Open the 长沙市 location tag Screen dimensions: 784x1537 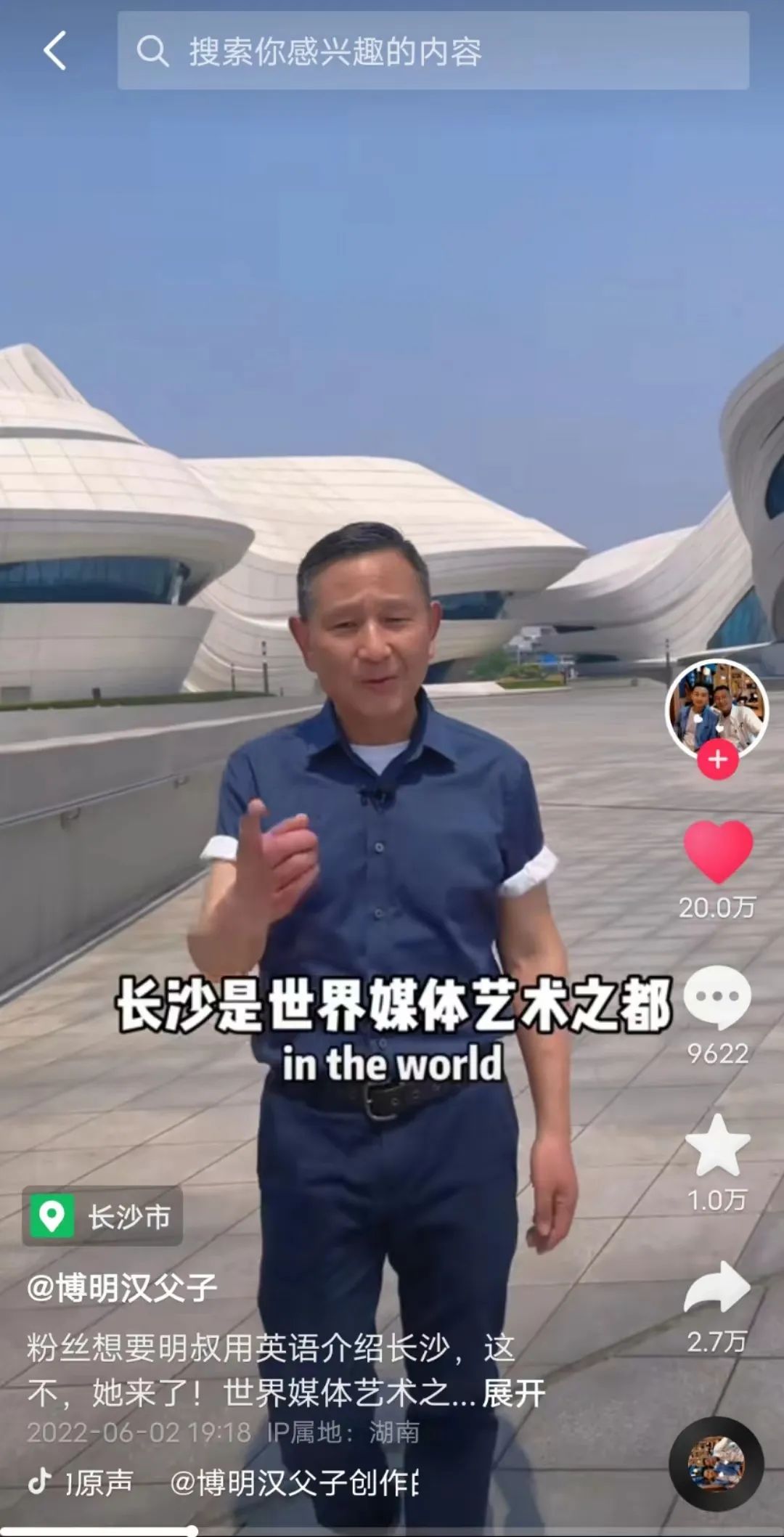103,1216
